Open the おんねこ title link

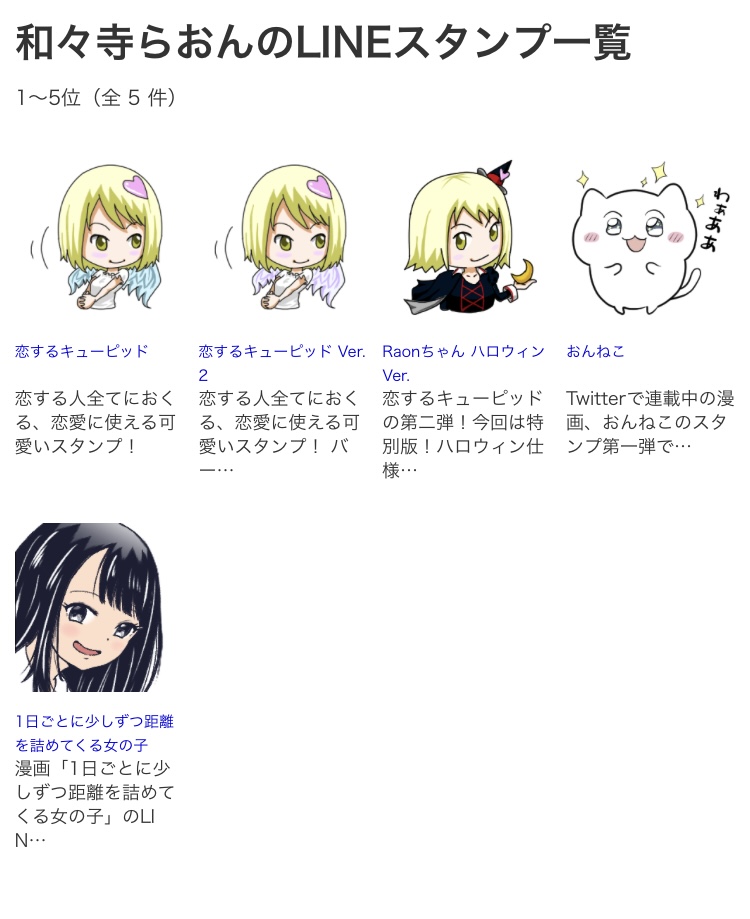[595, 351]
